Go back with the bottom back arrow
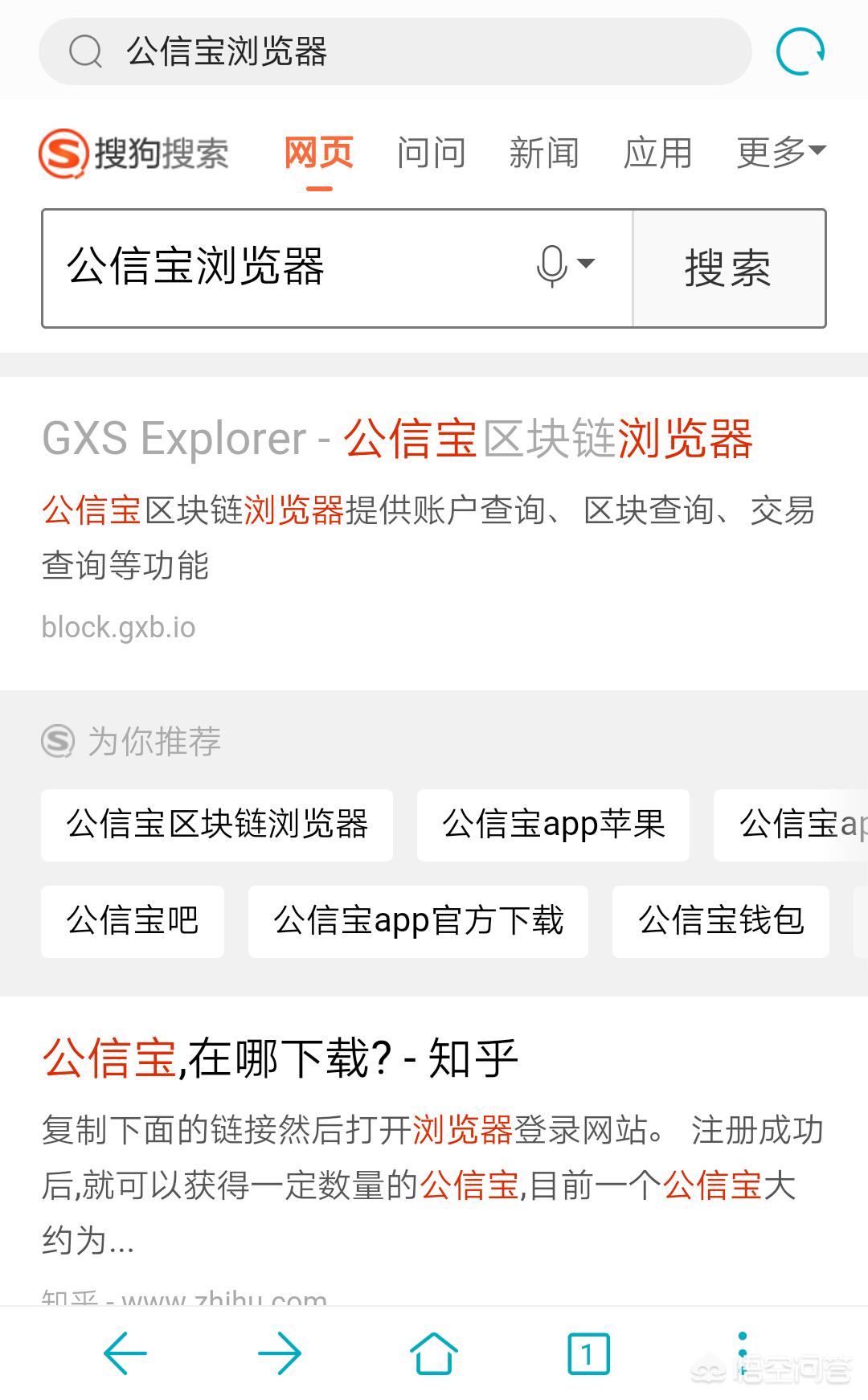Image resolution: width=868 pixels, height=1400 pixels. (x=125, y=1354)
